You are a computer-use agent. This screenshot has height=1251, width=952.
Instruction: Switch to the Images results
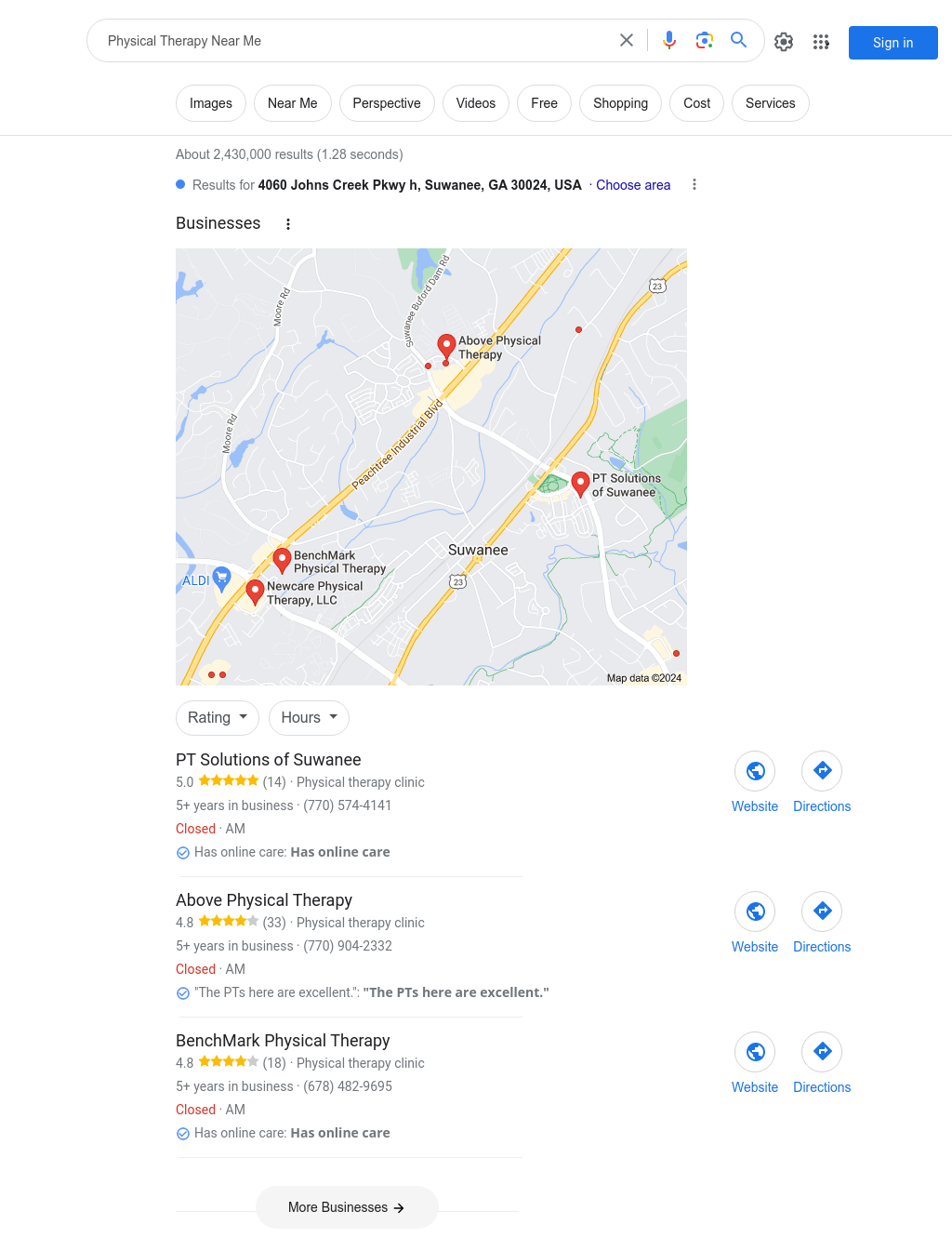click(211, 103)
